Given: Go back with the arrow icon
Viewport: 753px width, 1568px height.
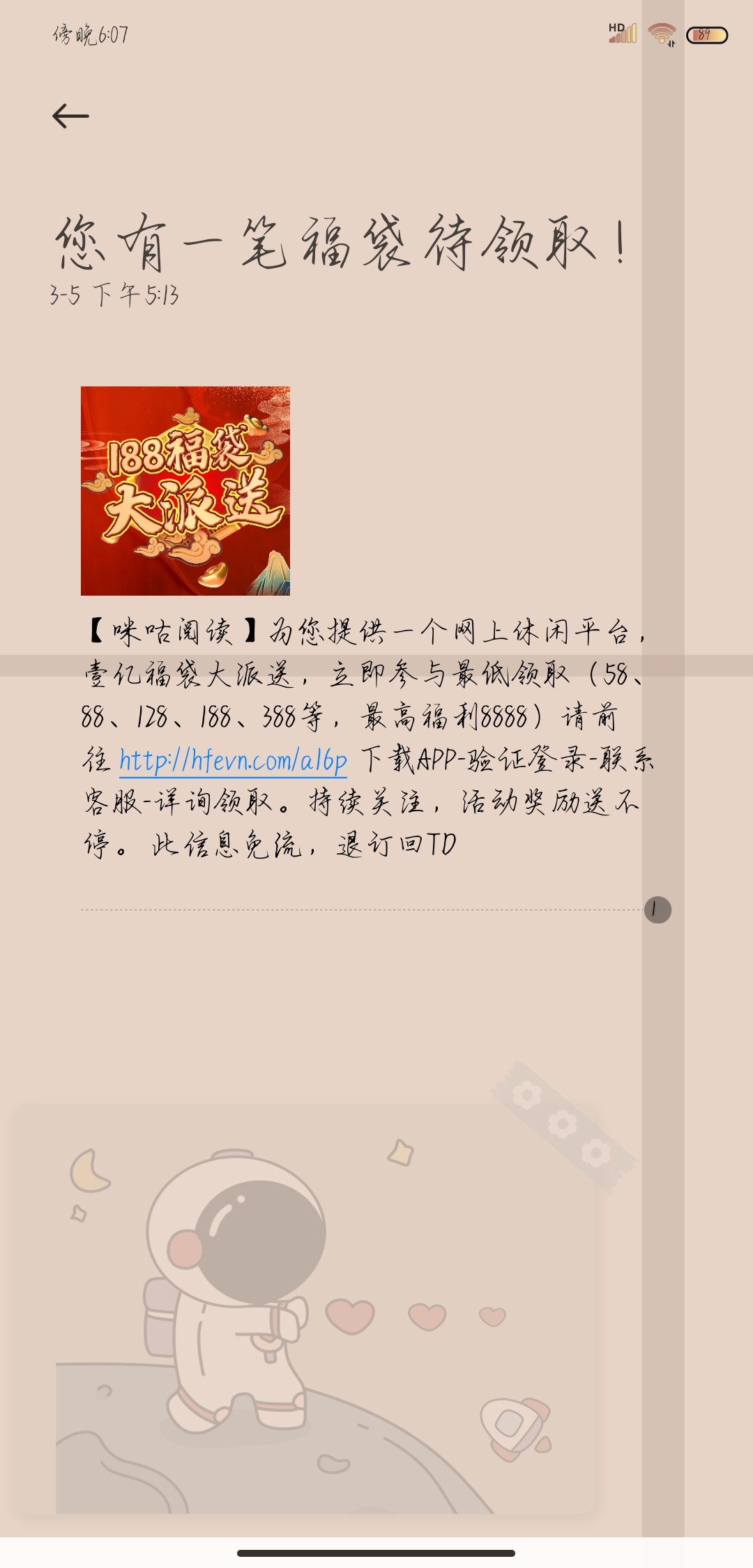Looking at the screenshot, I should pos(70,116).
